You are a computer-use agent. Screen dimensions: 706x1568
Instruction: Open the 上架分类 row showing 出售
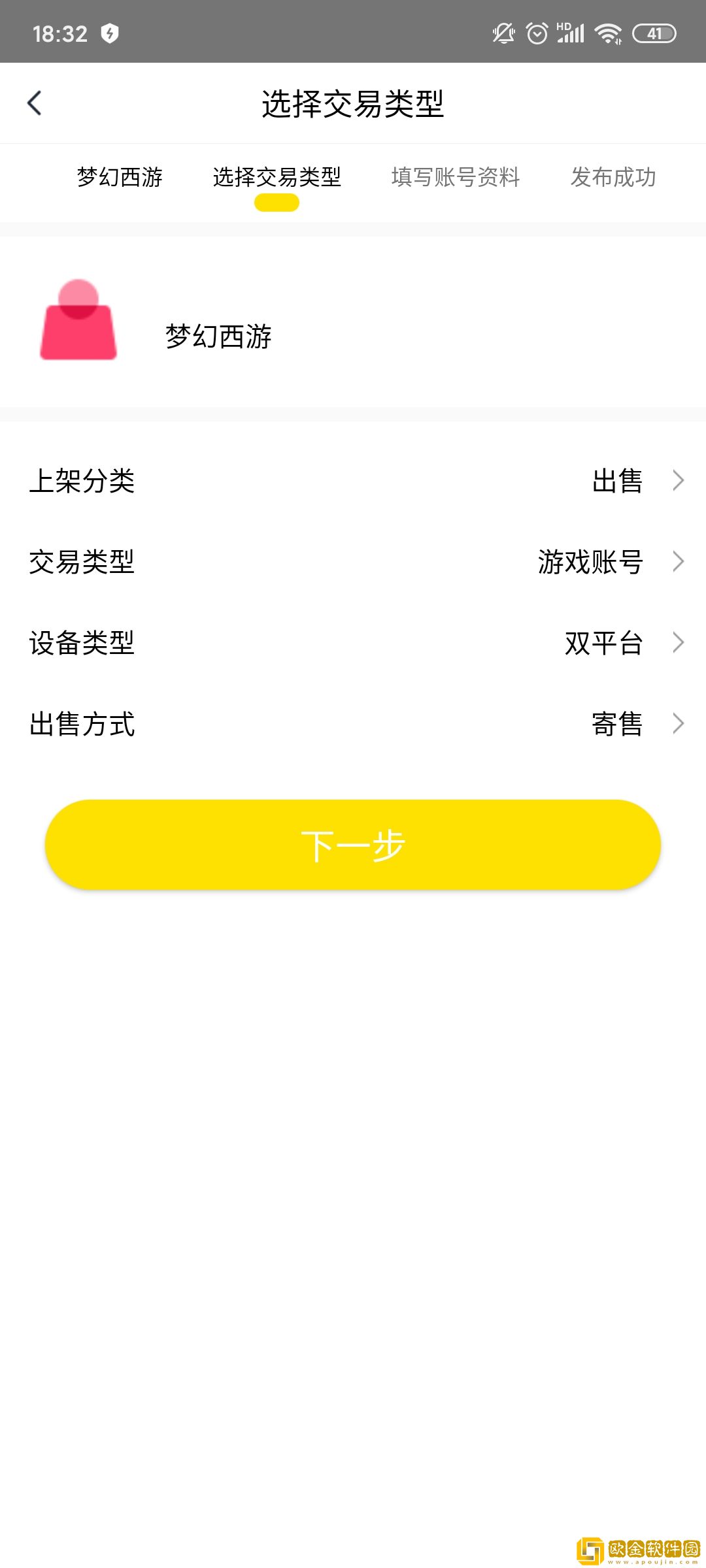353,481
